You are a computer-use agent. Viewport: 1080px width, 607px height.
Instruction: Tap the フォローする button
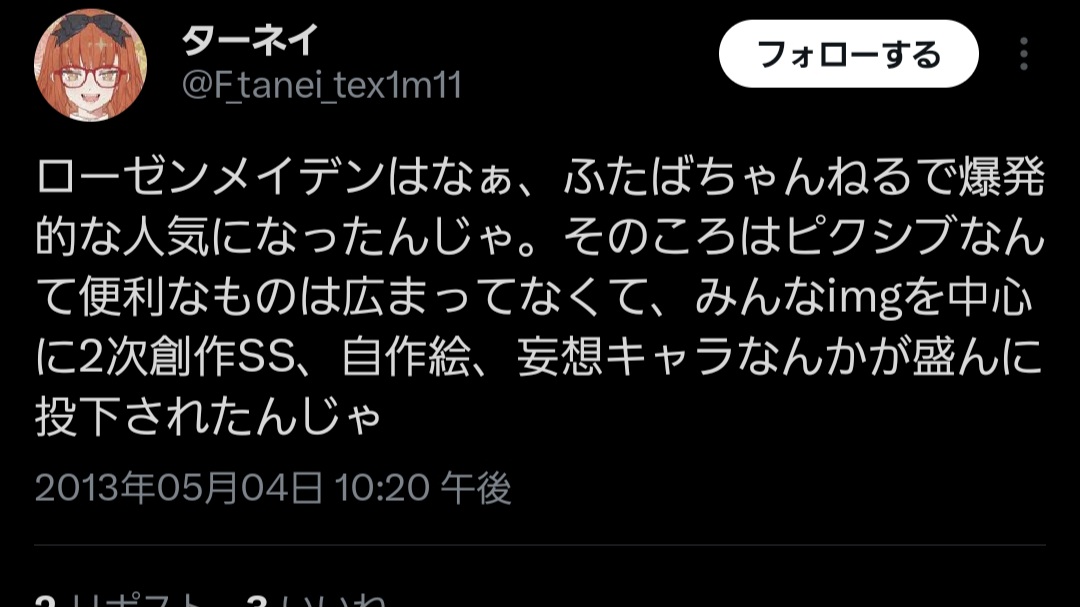848,53
